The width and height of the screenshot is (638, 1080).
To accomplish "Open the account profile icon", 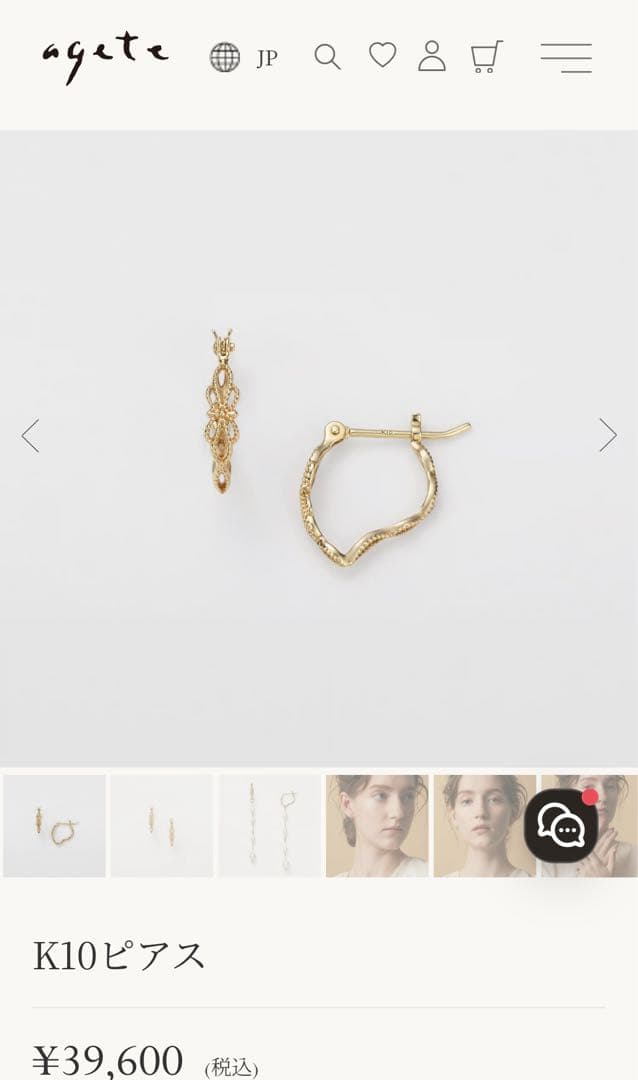I will click(x=432, y=56).
